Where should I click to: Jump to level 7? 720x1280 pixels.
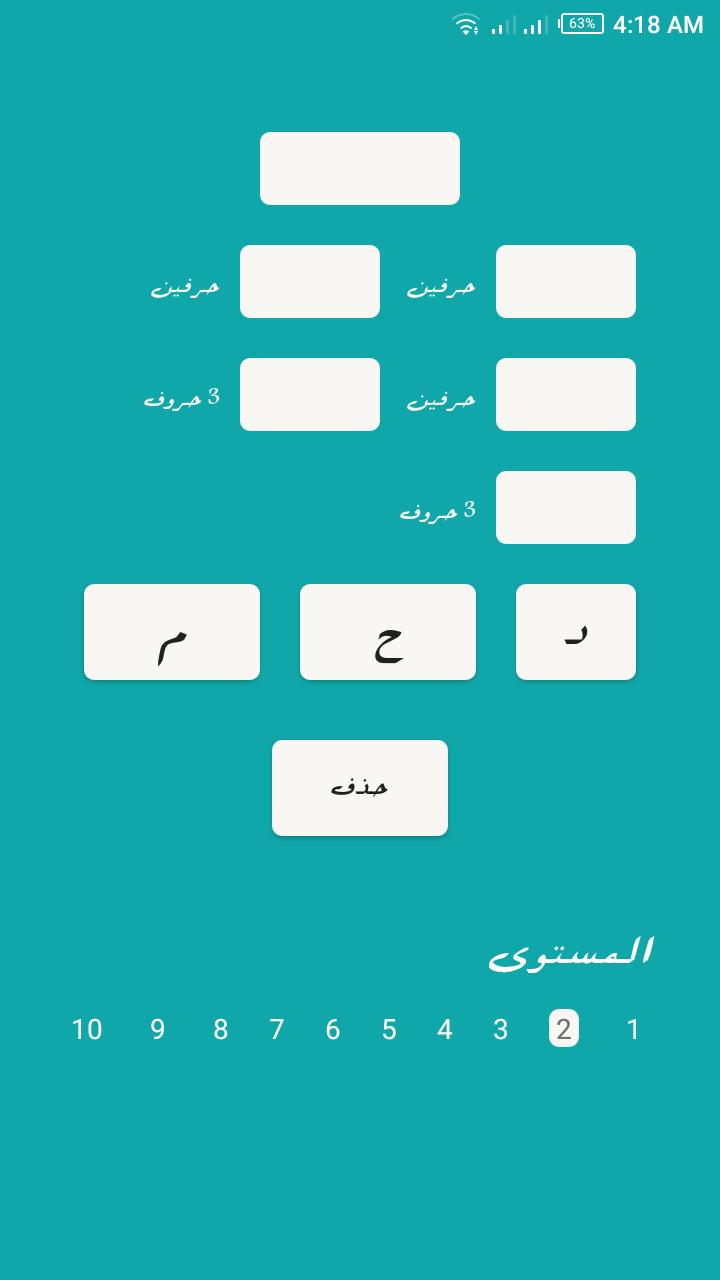(x=277, y=1029)
